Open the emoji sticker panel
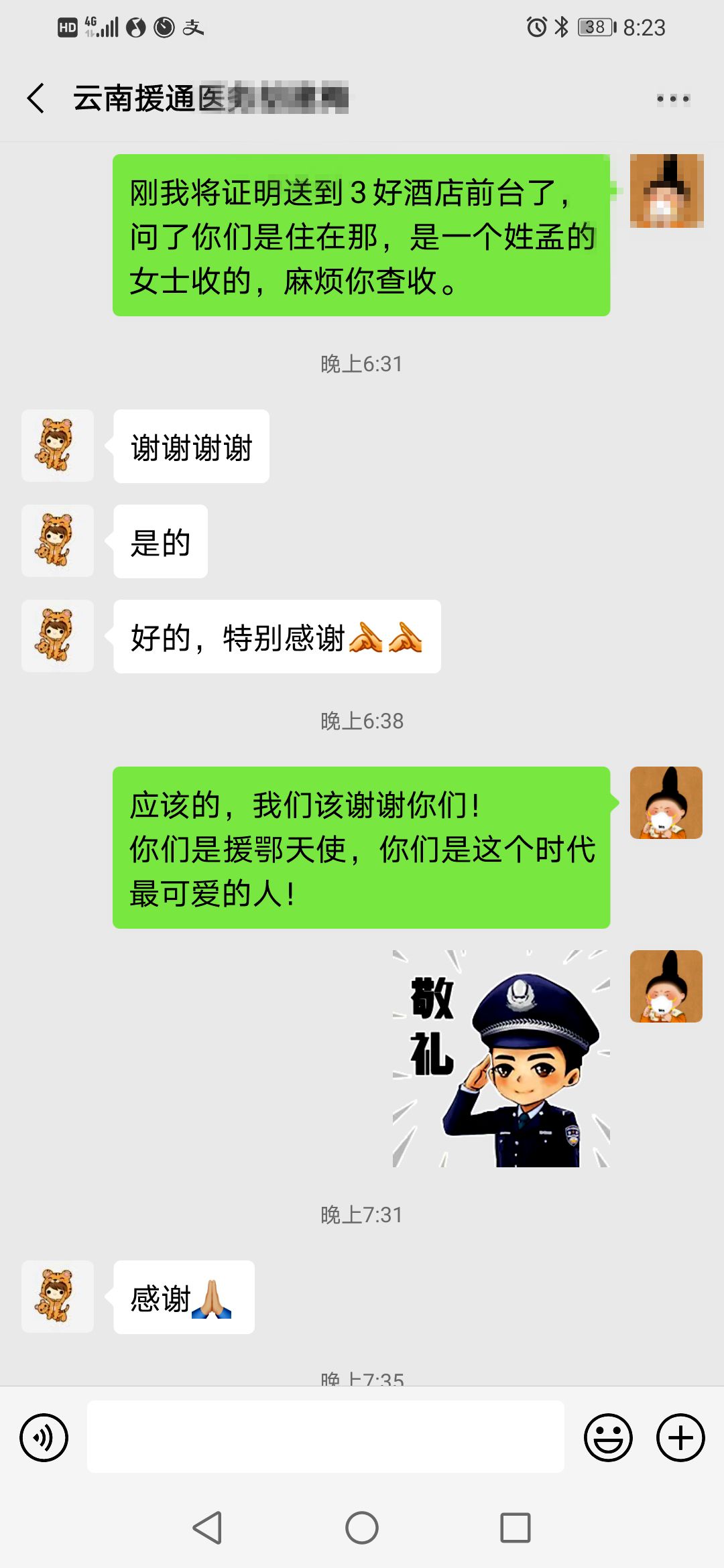724x1568 pixels. 608,1437
